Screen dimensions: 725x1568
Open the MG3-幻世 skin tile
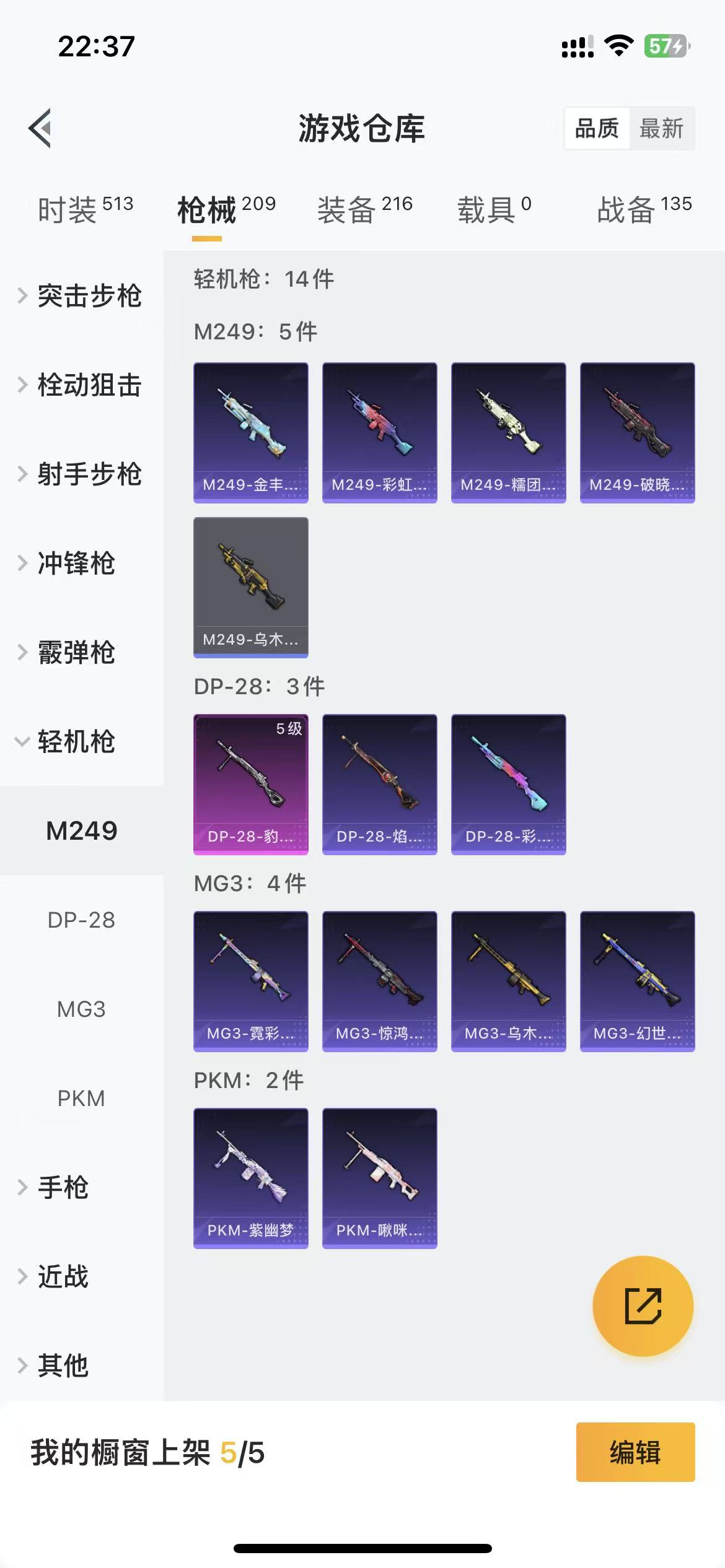[x=637, y=981]
